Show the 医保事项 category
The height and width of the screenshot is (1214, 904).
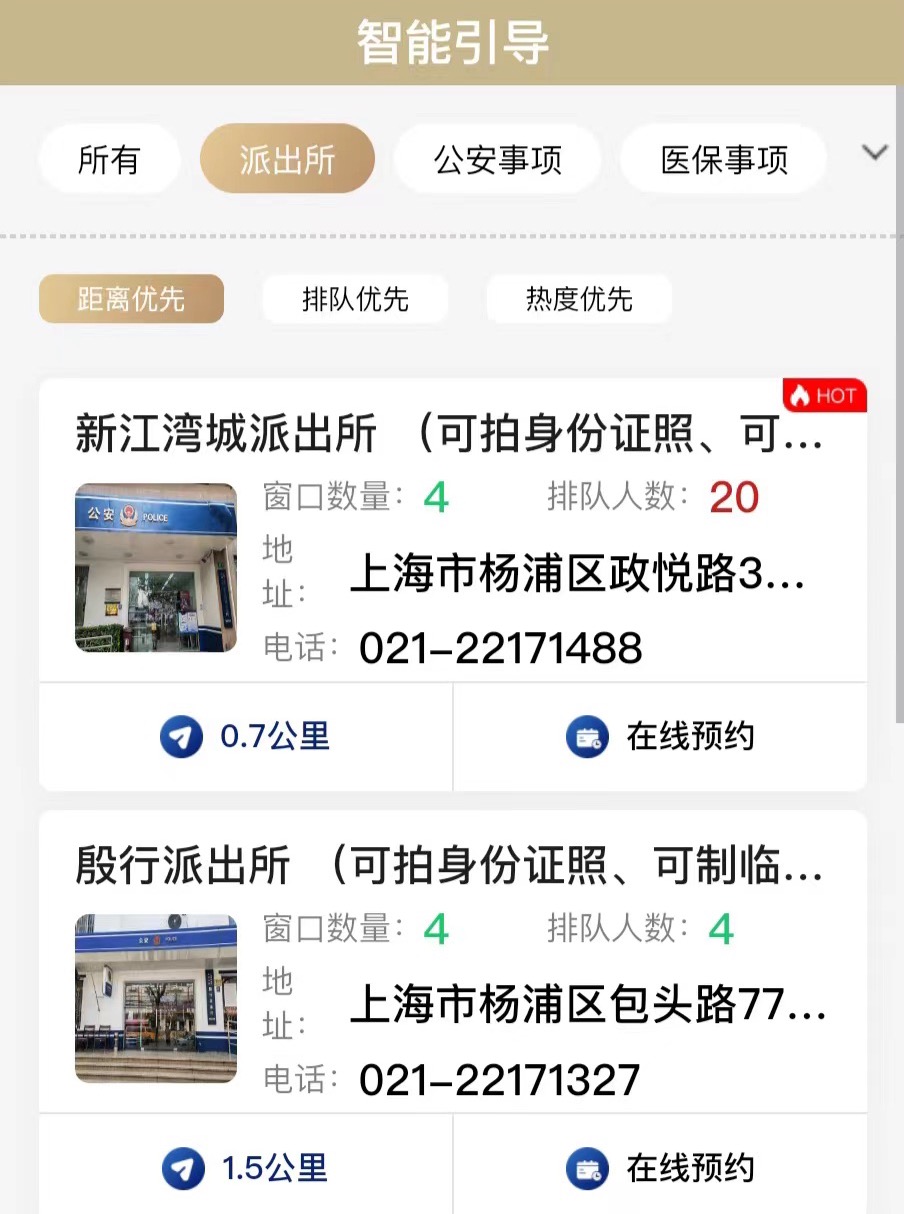(724, 160)
